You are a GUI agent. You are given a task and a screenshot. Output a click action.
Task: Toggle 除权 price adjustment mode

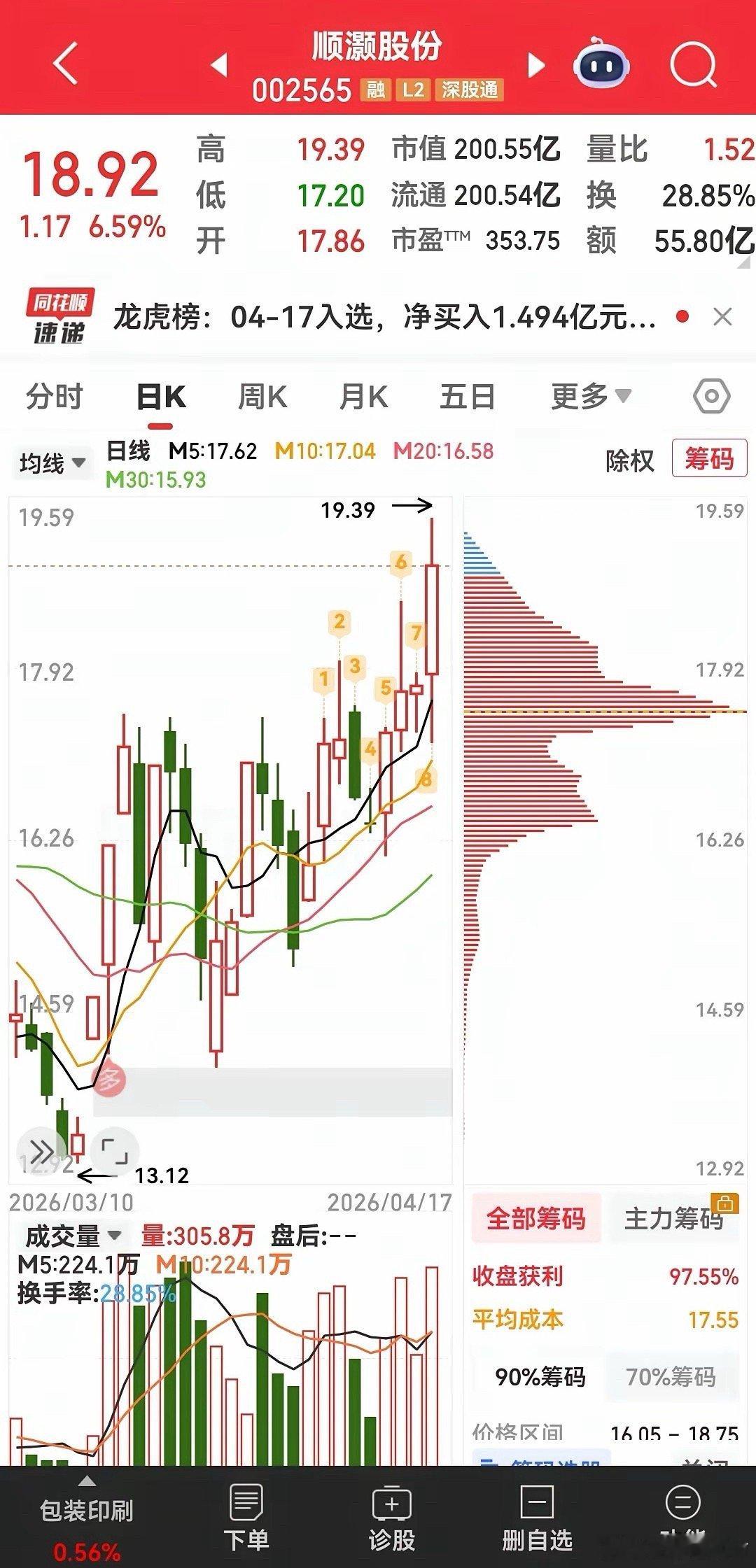click(629, 462)
